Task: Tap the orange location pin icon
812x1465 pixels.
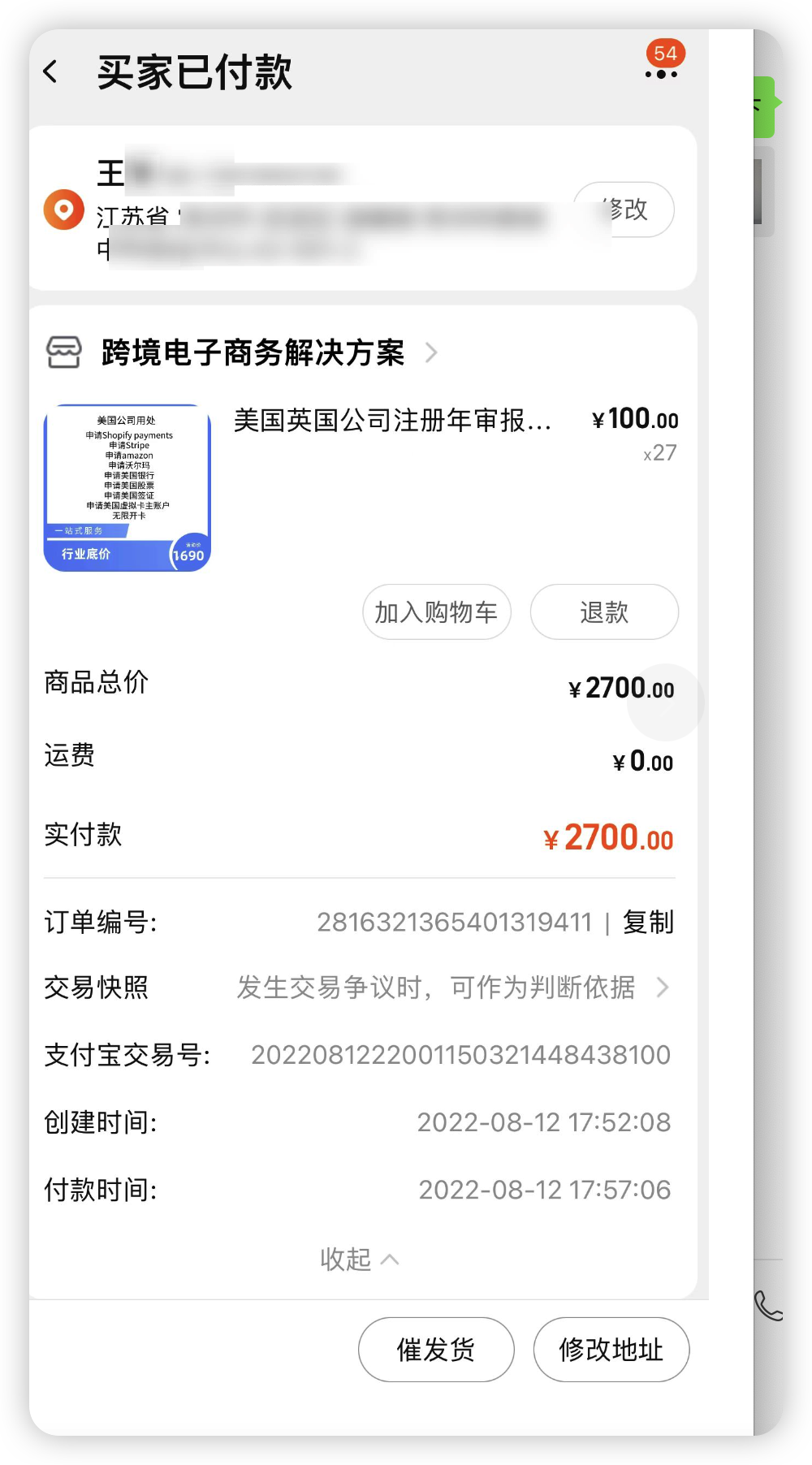Action: 63,210
